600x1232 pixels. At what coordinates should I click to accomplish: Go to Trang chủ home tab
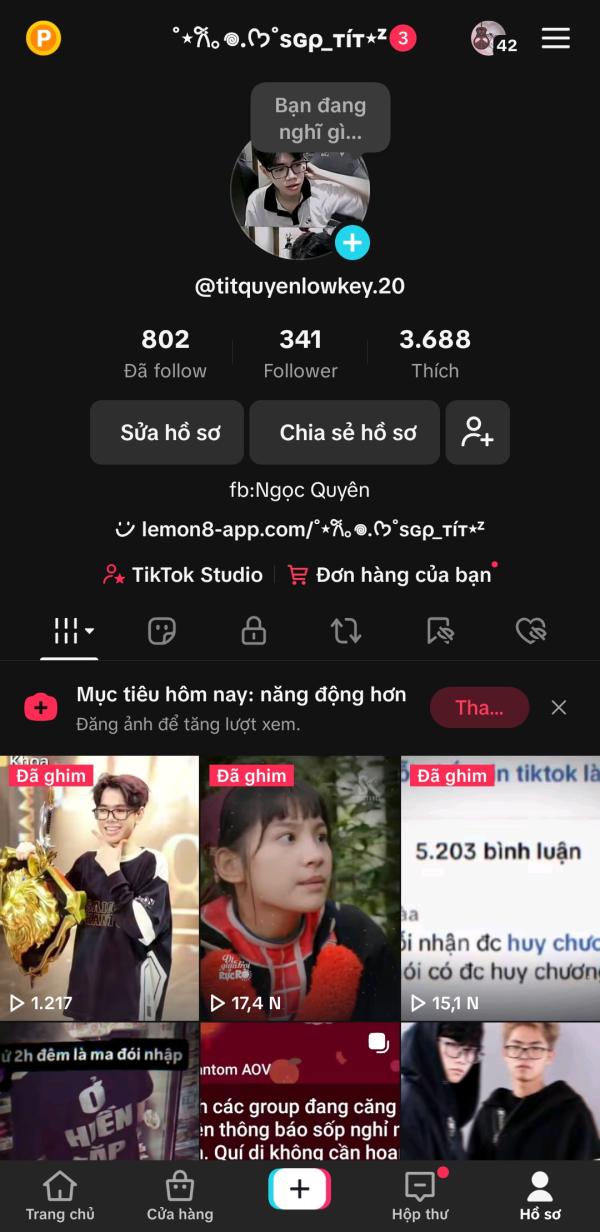click(x=60, y=1196)
